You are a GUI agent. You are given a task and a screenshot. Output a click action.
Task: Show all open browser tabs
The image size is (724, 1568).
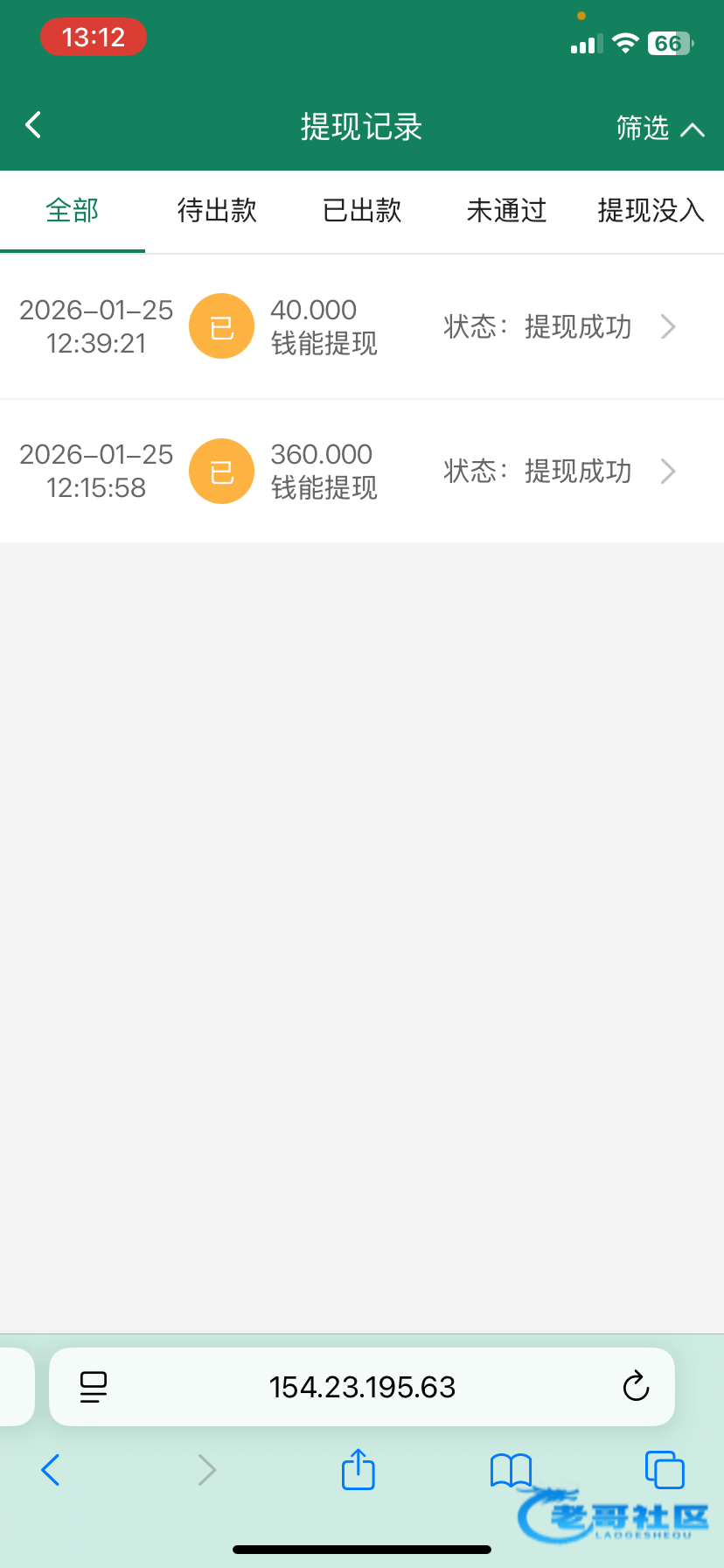pyautogui.click(x=664, y=1470)
